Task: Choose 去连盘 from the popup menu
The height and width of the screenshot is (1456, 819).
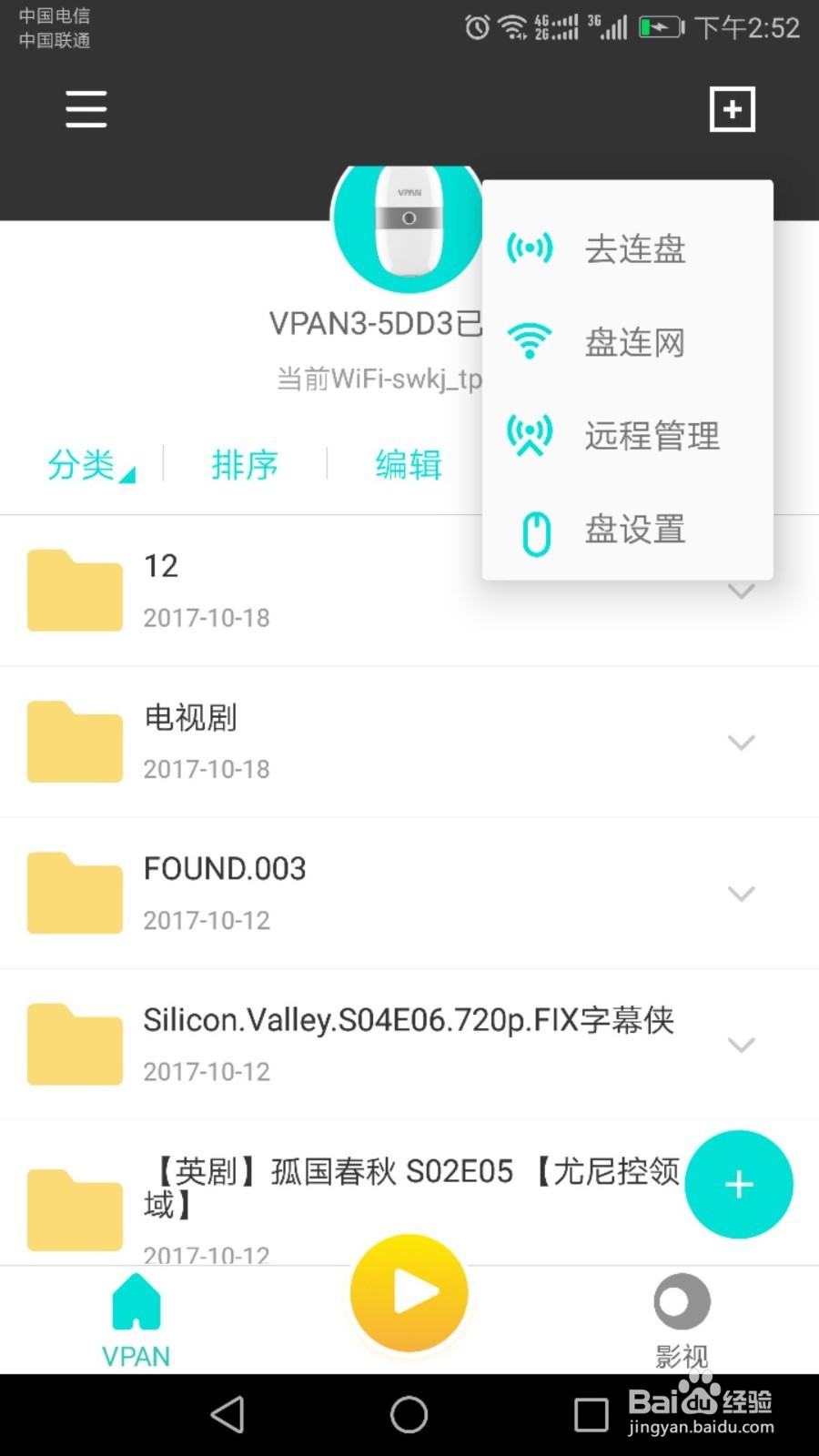Action: pyautogui.click(x=634, y=248)
